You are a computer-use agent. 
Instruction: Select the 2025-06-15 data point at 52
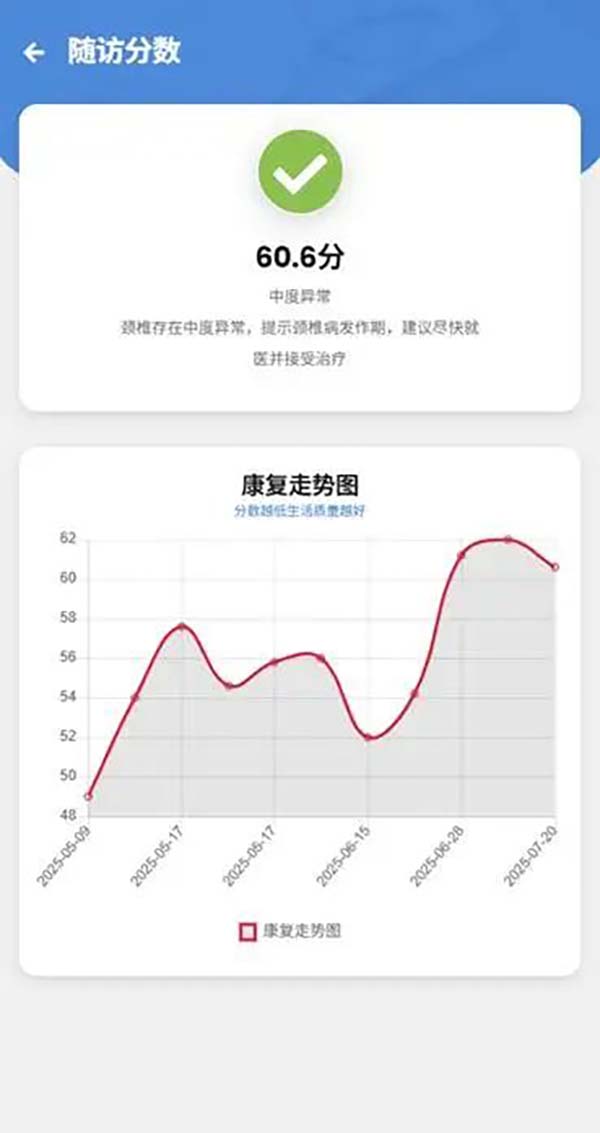pyautogui.click(x=368, y=737)
